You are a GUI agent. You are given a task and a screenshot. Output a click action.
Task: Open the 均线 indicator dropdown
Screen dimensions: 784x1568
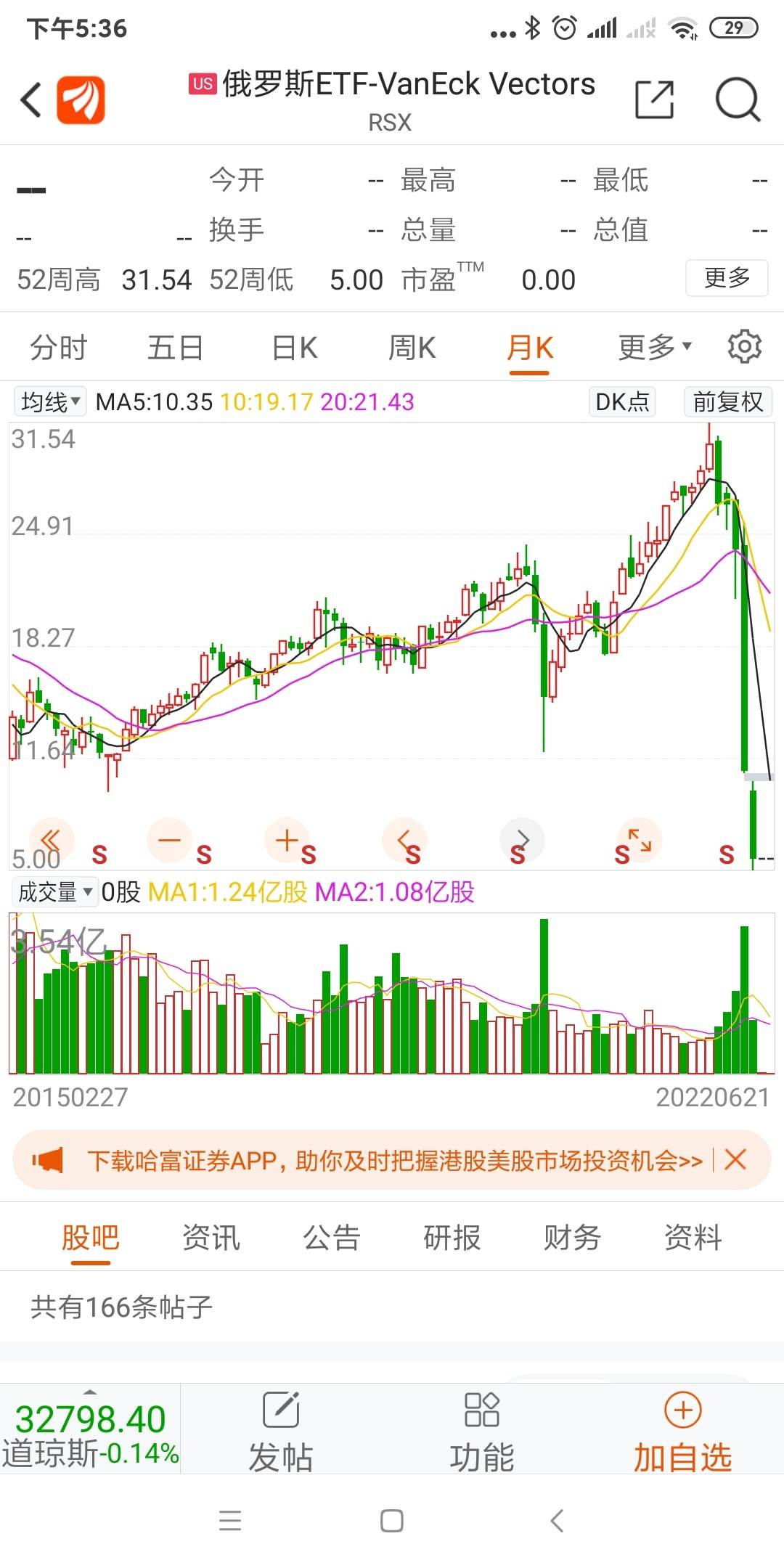point(49,401)
